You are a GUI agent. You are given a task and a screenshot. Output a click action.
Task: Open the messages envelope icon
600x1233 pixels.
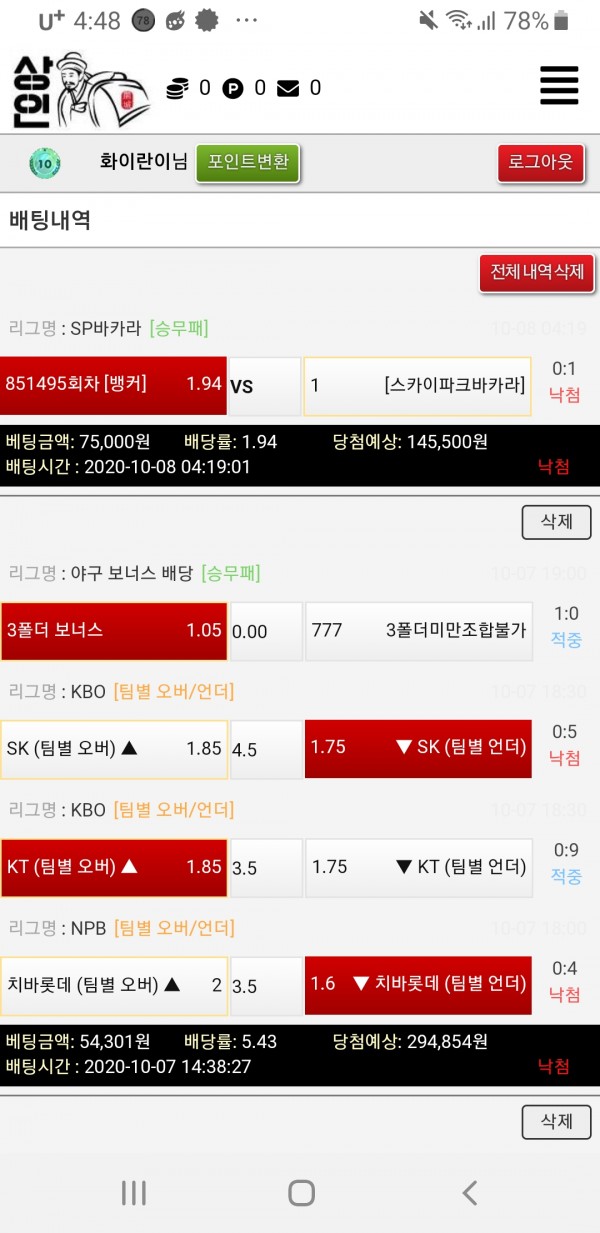(x=288, y=89)
